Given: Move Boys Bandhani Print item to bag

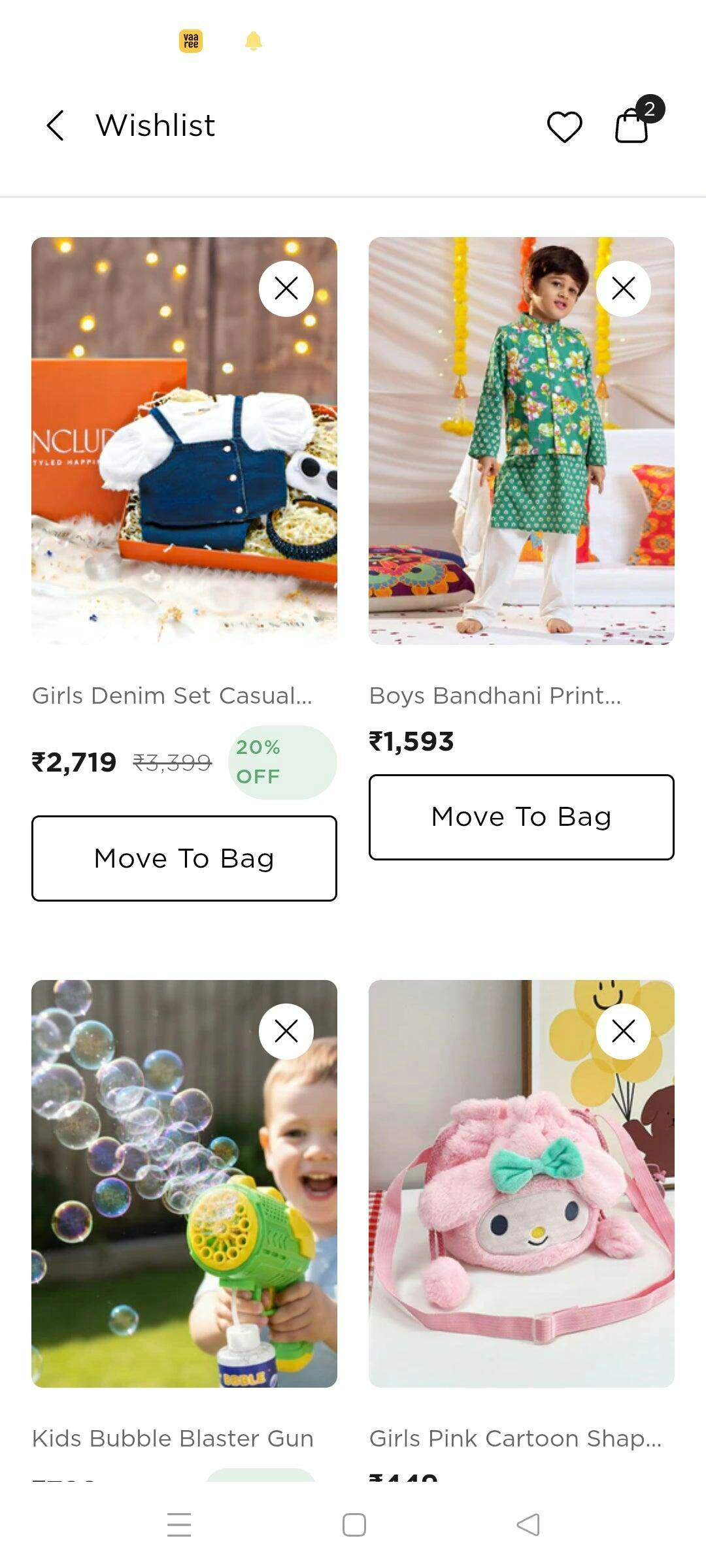Looking at the screenshot, I should click(522, 817).
